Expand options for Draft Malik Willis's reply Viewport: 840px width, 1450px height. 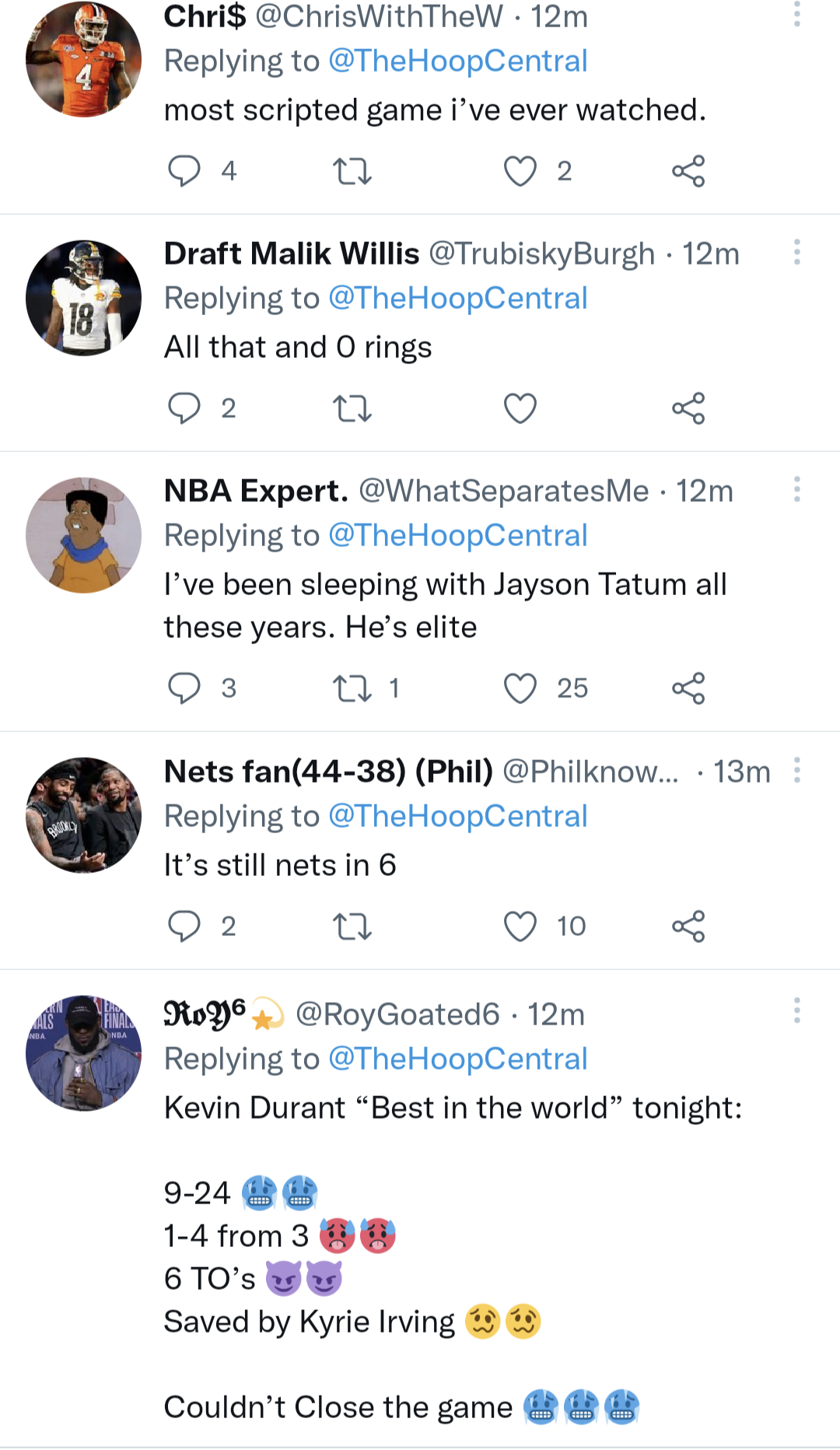796,253
